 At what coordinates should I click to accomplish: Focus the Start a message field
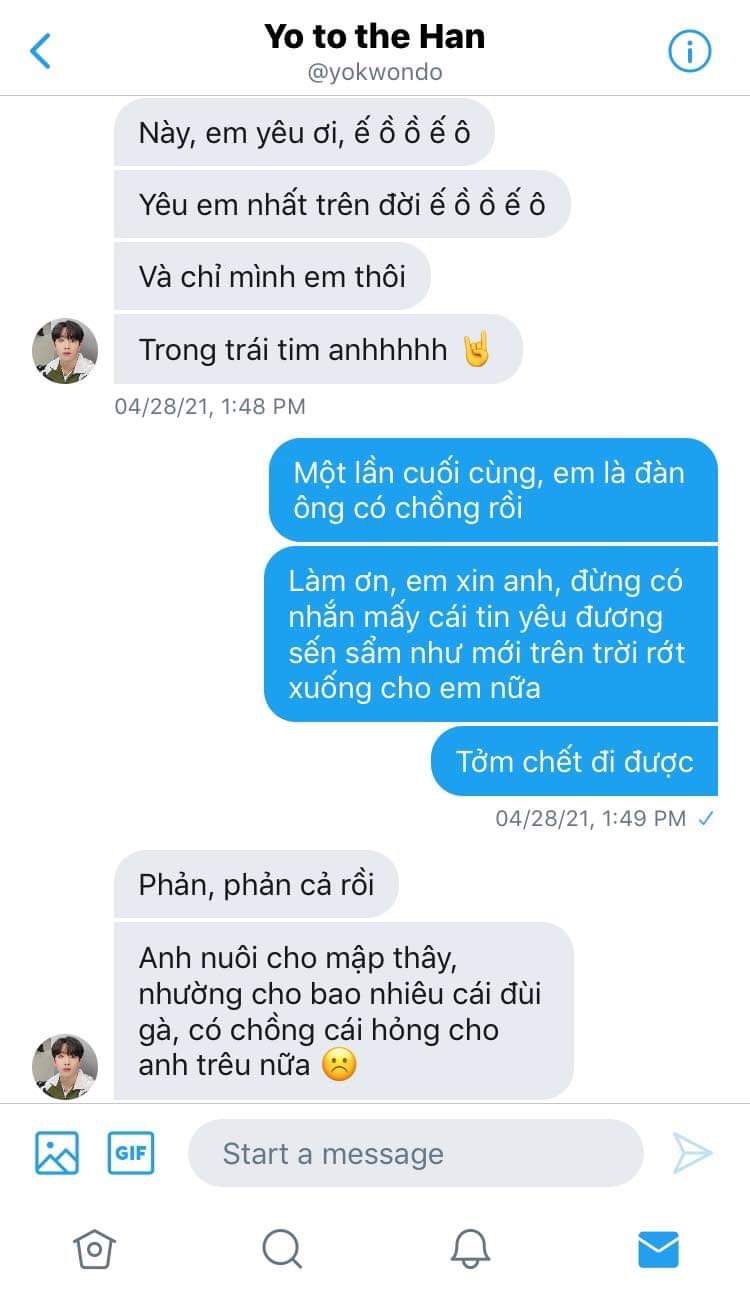[415, 1153]
